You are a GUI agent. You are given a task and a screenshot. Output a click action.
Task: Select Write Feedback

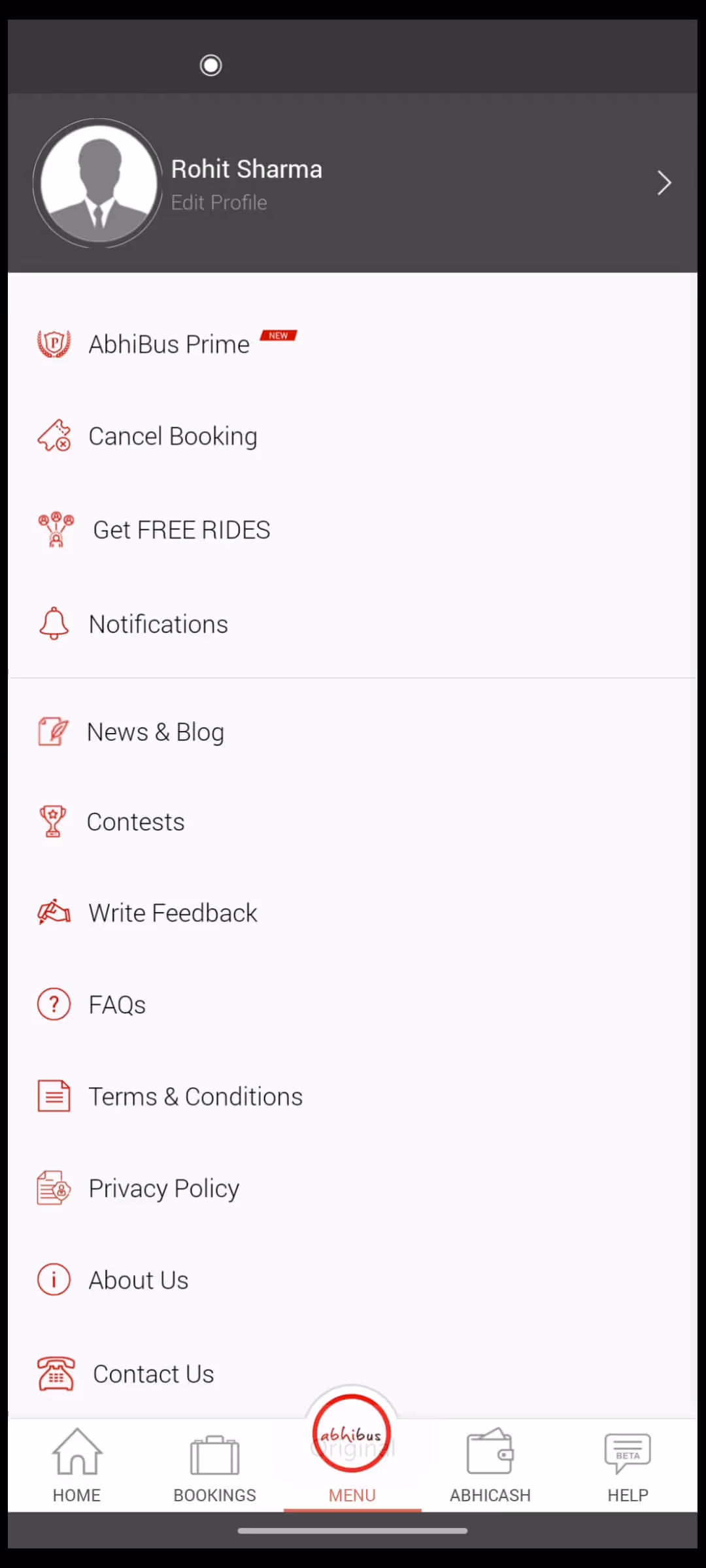tap(173, 913)
